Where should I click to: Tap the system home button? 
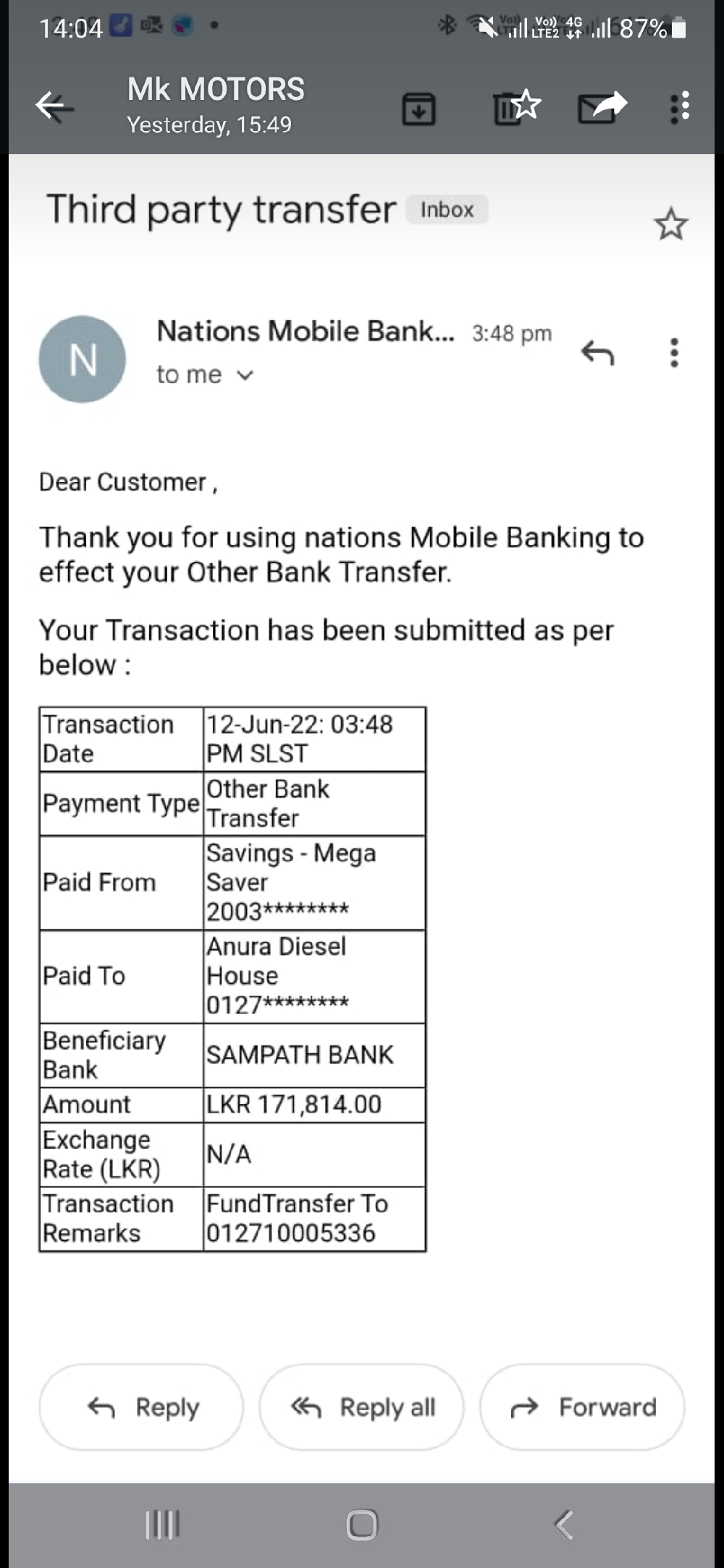[362, 1525]
